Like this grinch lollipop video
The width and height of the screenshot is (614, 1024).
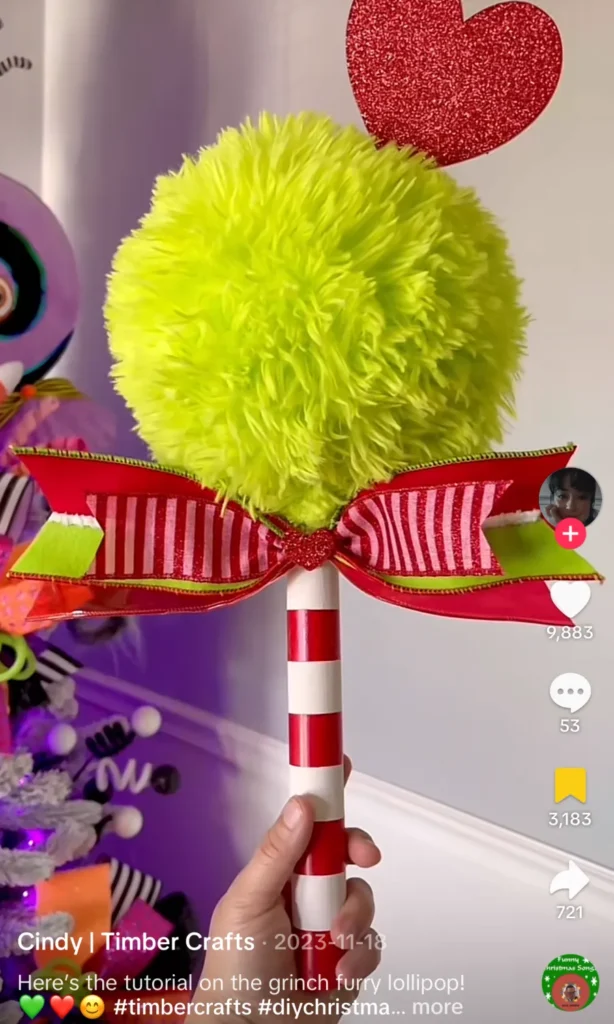coord(570,599)
